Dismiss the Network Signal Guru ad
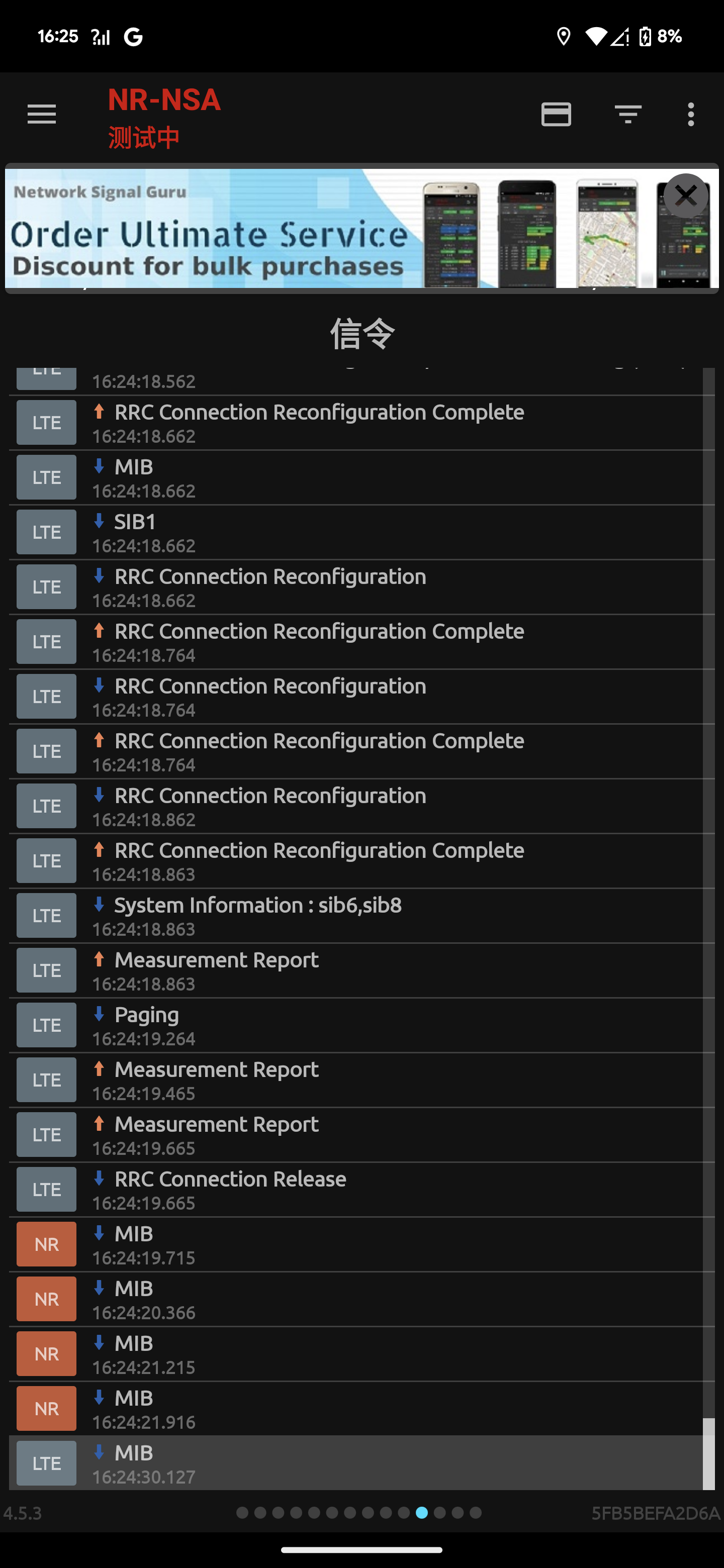This screenshot has height=1568, width=724. (686, 196)
